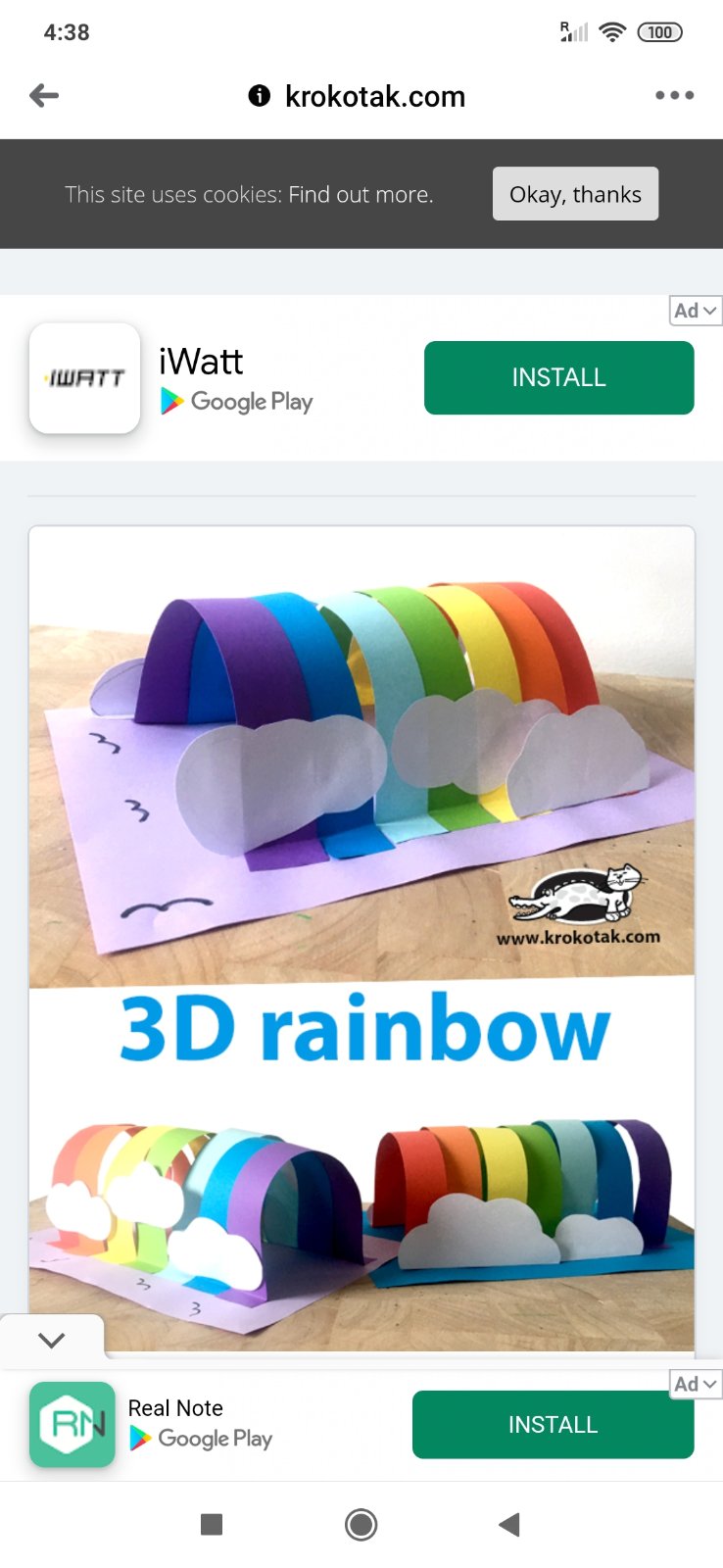Install the iWatt app
This screenshot has width=723, height=1568.
[558, 378]
